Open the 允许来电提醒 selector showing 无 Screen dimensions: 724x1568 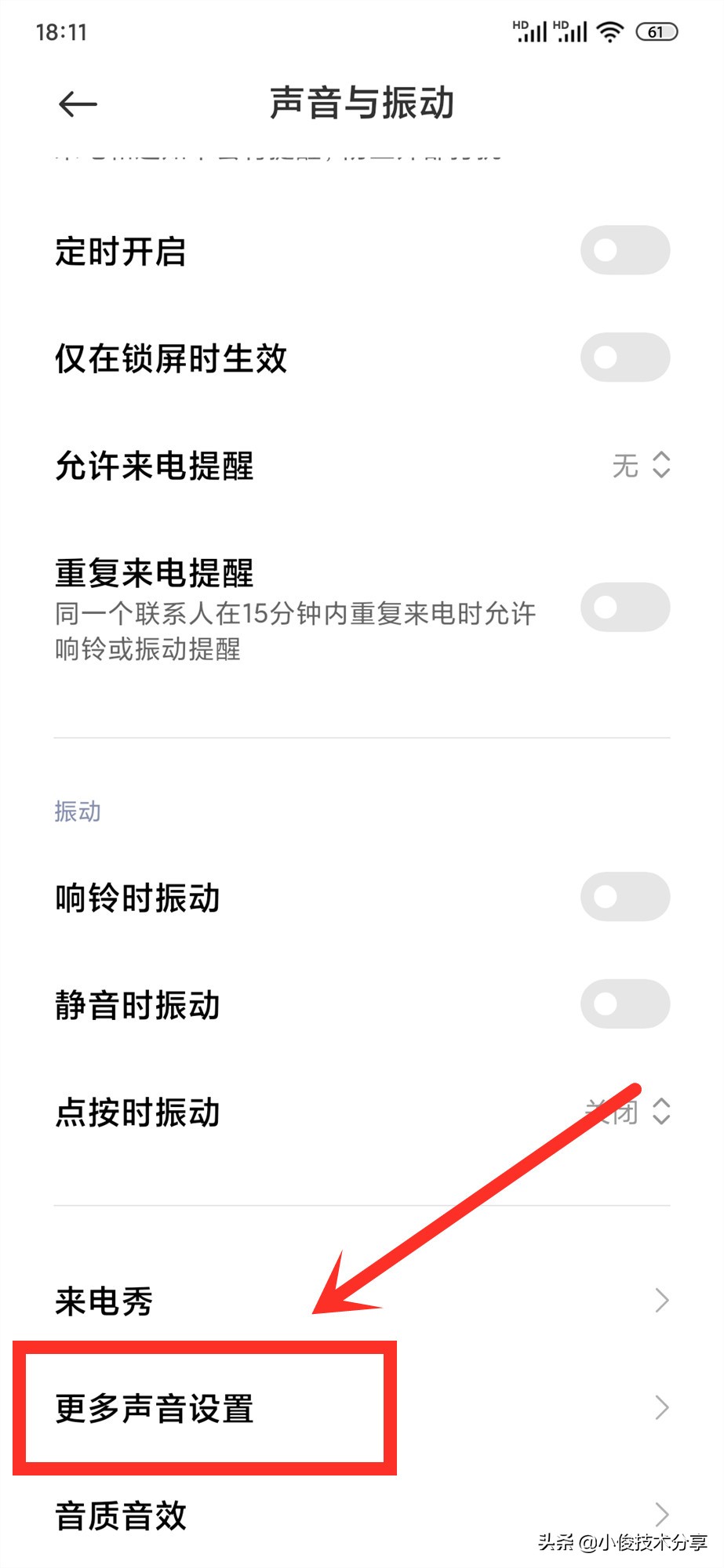pyautogui.click(x=639, y=466)
